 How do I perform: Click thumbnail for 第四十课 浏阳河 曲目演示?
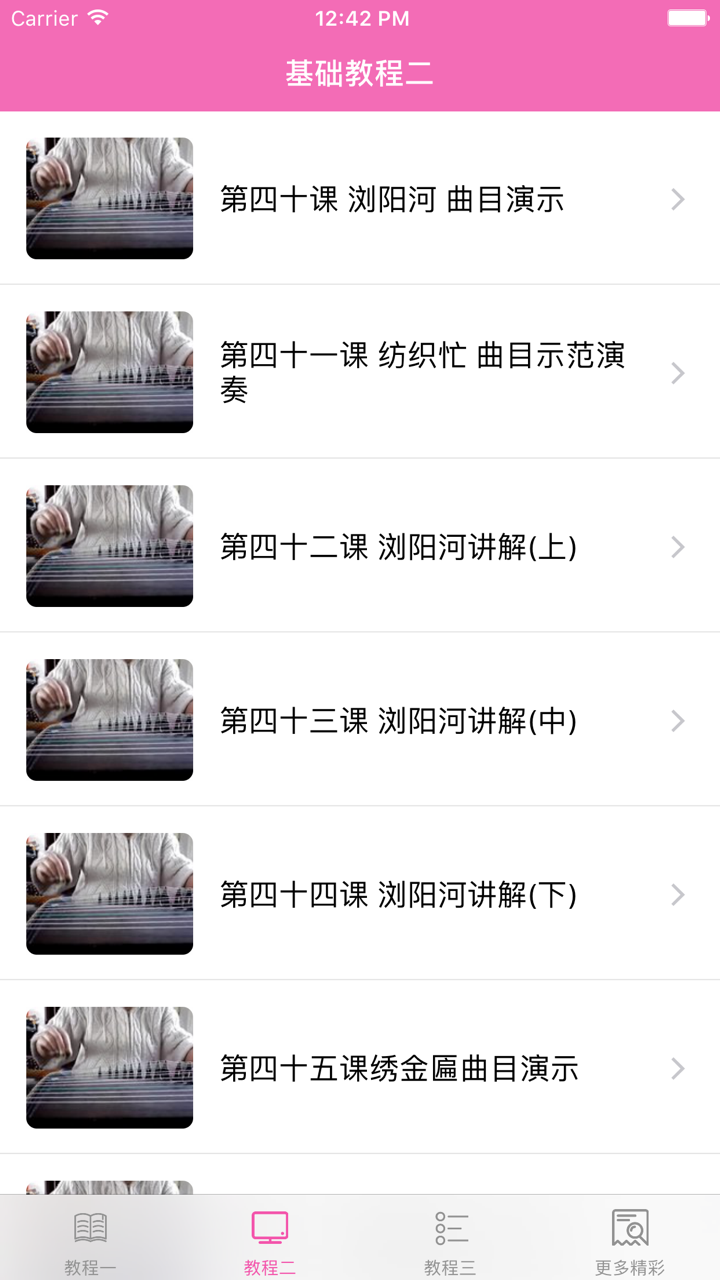109,199
